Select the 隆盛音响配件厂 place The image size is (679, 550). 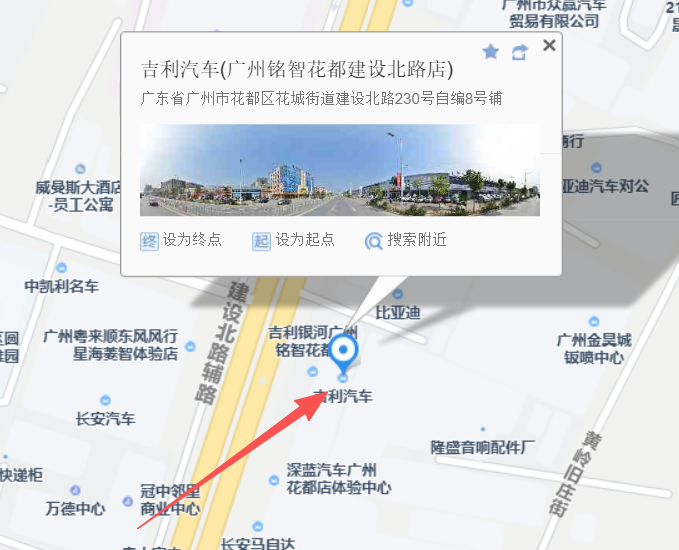pyautogui.click(x=484, y=446)
